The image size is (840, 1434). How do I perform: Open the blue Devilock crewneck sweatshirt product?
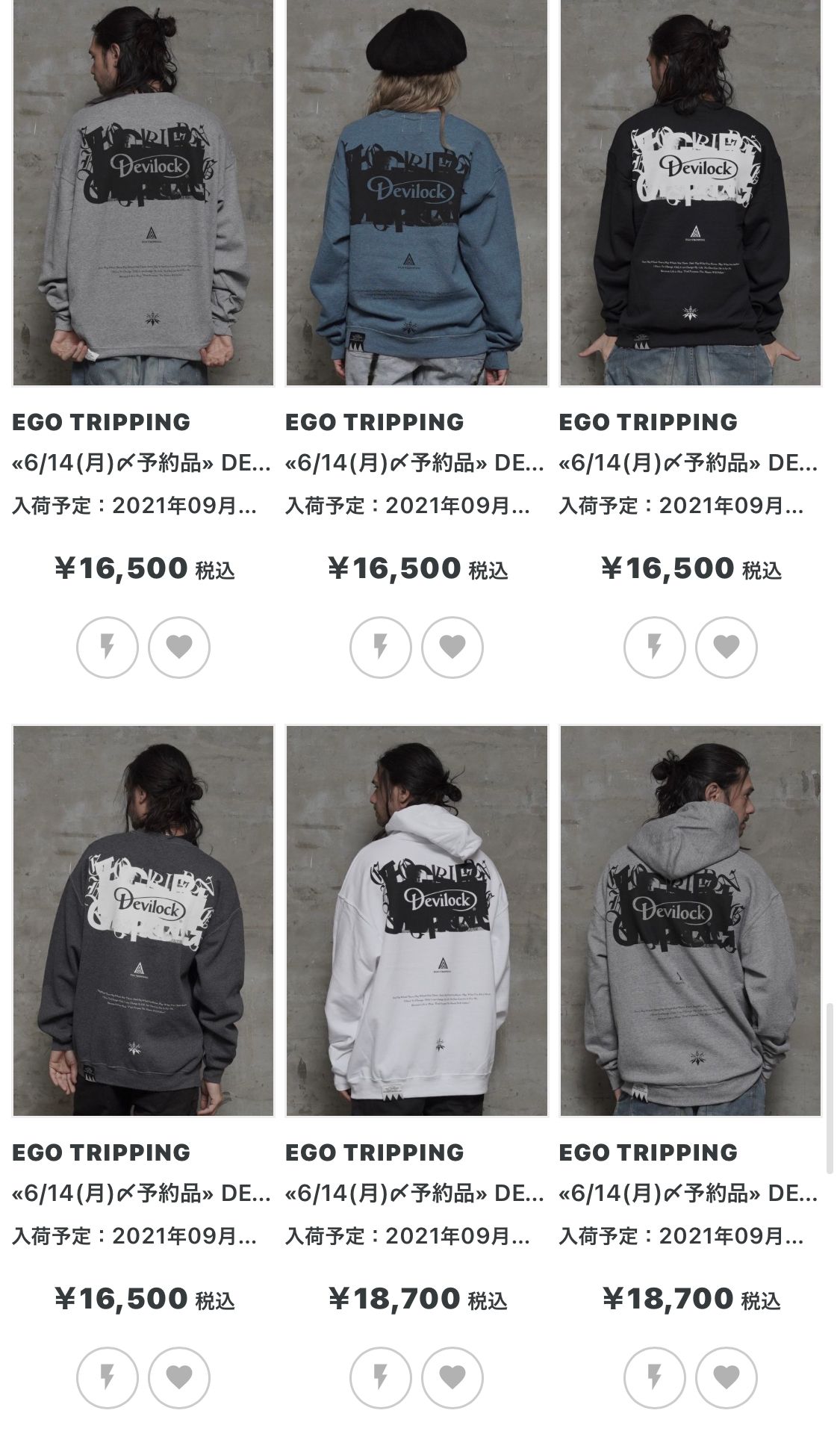(417, 194)
